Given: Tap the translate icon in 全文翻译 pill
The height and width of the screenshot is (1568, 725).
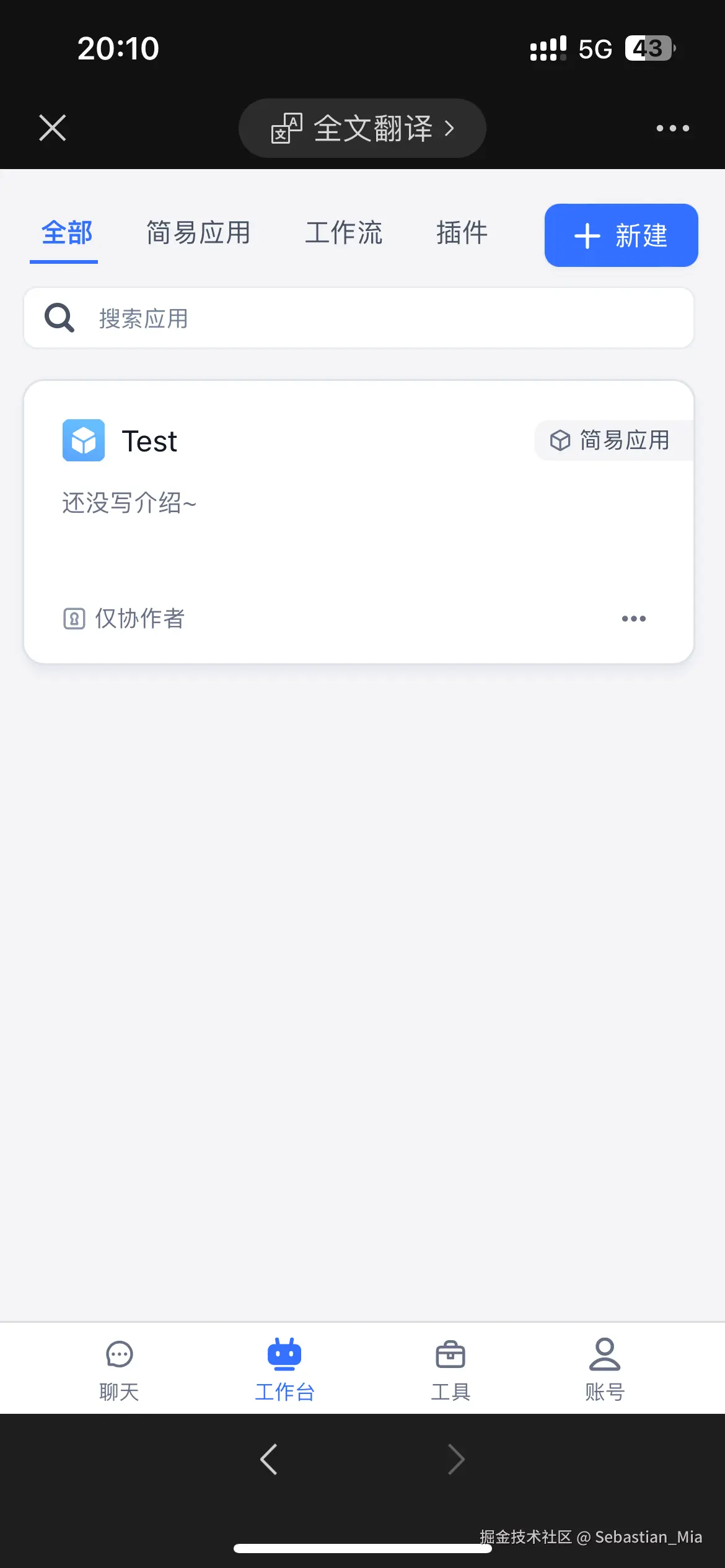Looking at the screenshot, I should (x=284, y=128).
